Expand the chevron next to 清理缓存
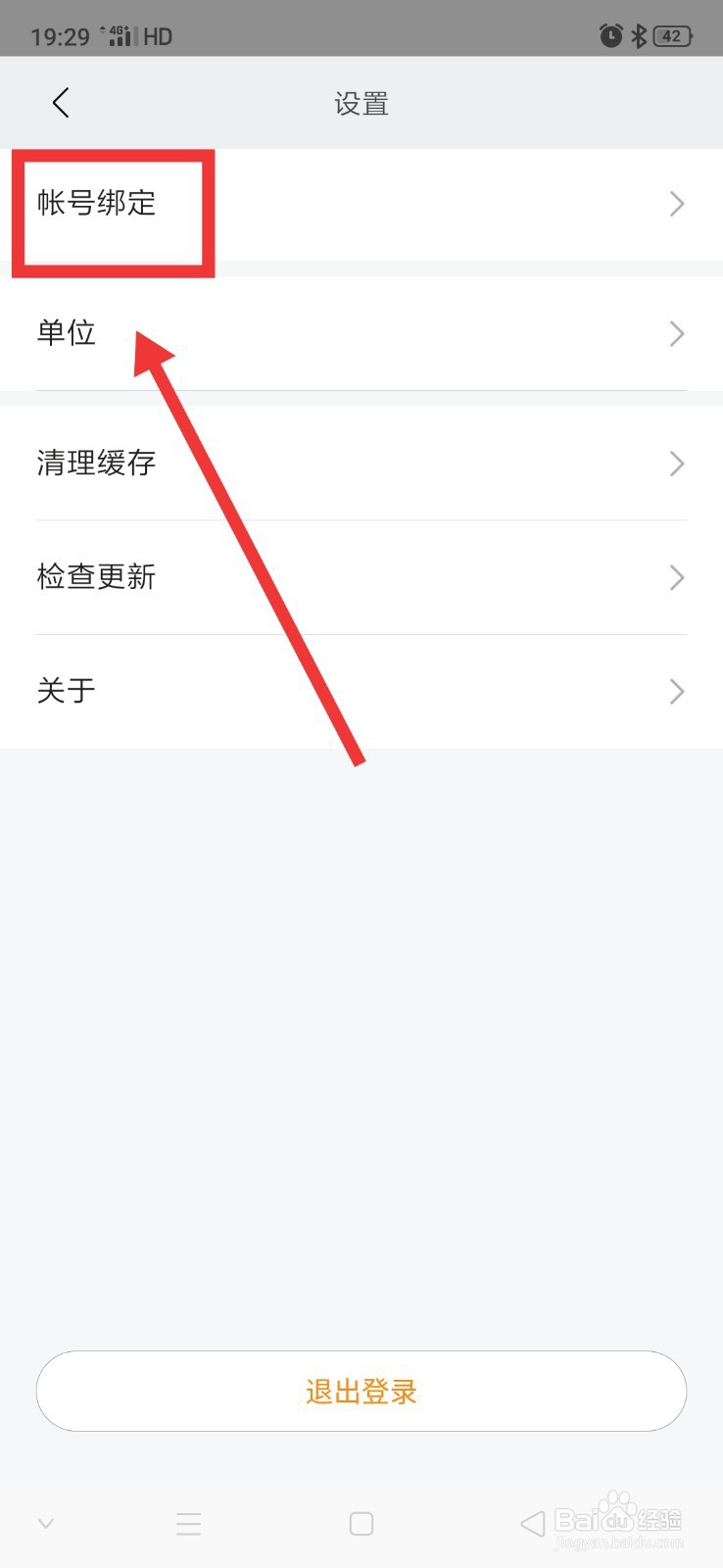This screenshot has height=1568, width=723. 676,464
